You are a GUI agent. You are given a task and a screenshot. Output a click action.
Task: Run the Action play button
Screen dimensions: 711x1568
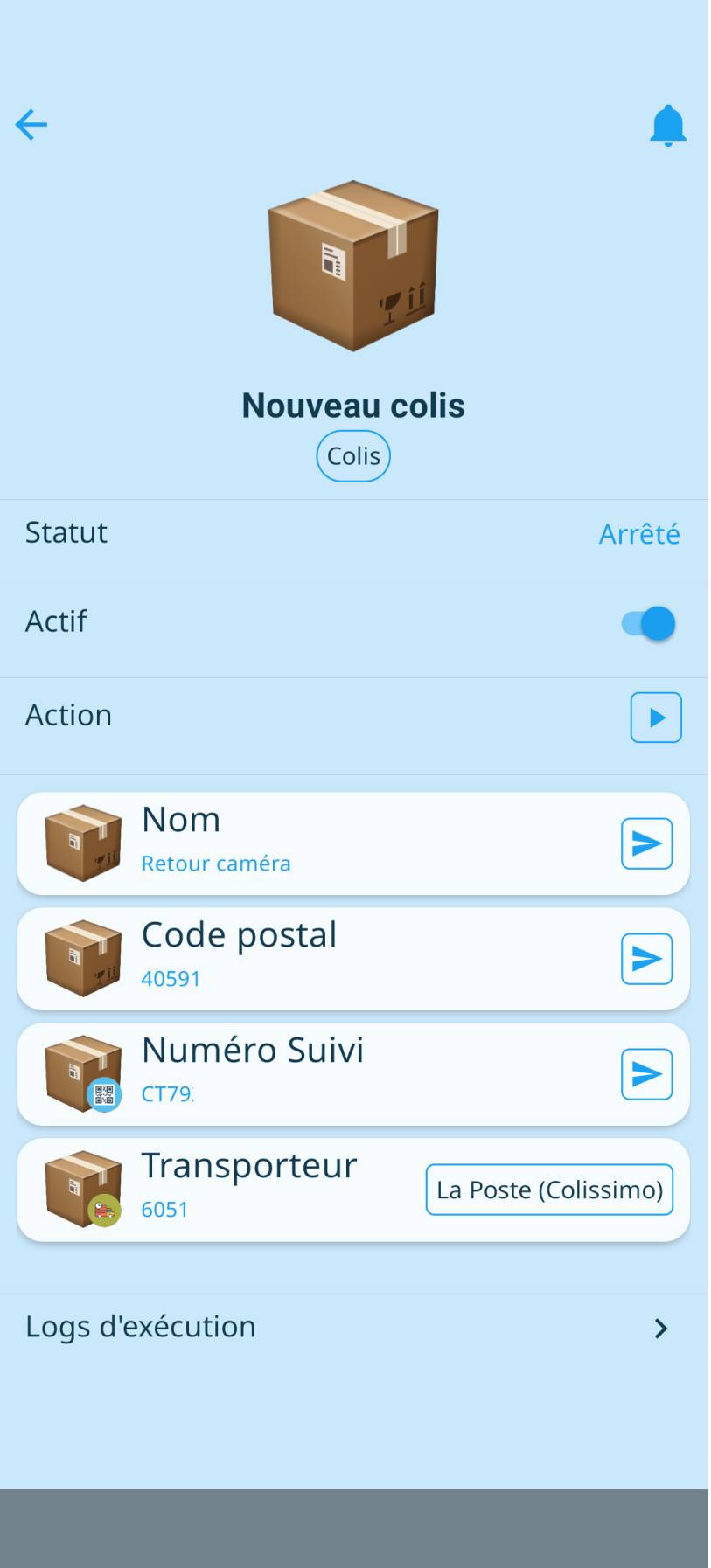tap(656, 718)
